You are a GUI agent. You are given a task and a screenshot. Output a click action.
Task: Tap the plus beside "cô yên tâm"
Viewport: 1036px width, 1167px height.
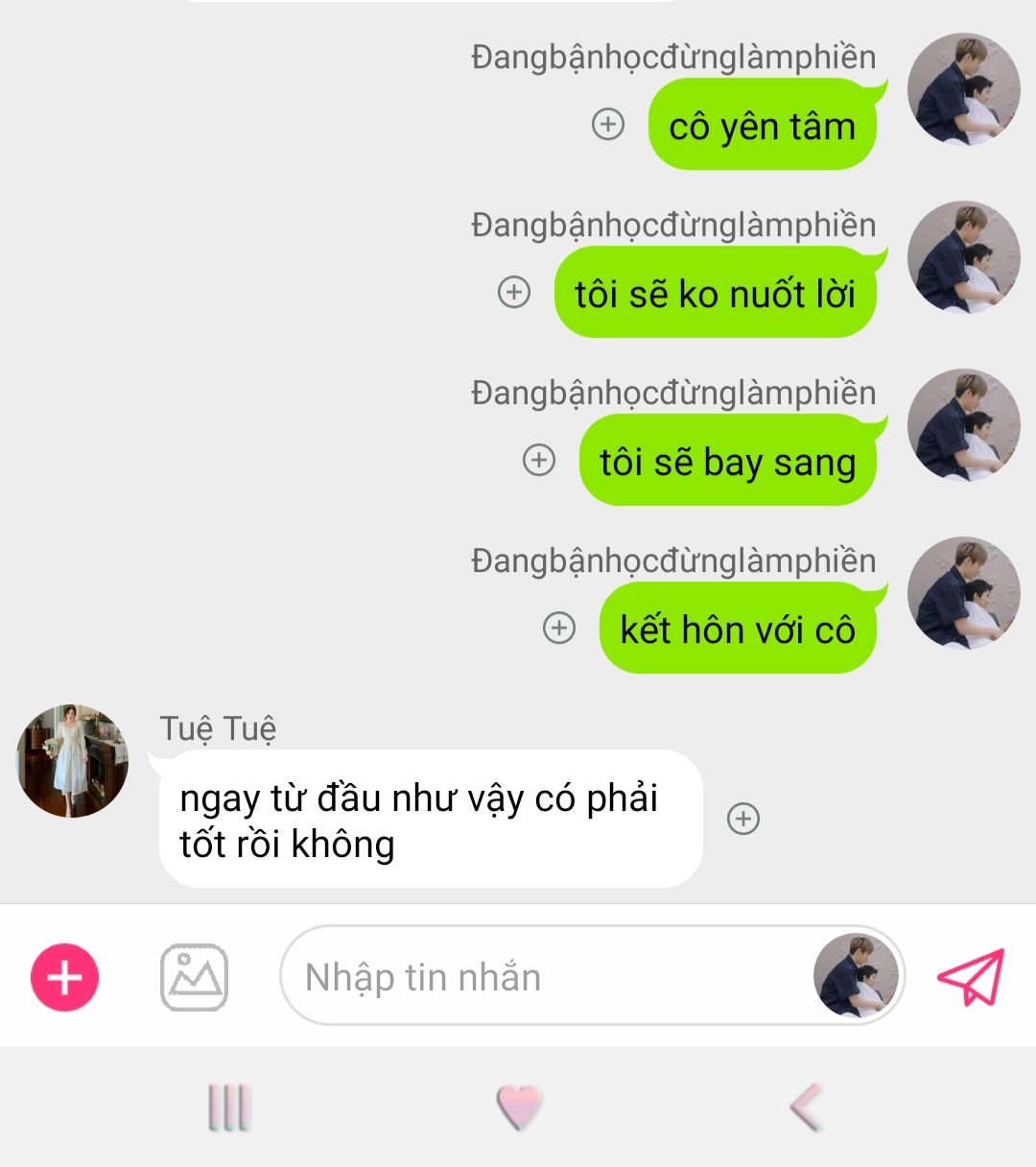(608, 124)
